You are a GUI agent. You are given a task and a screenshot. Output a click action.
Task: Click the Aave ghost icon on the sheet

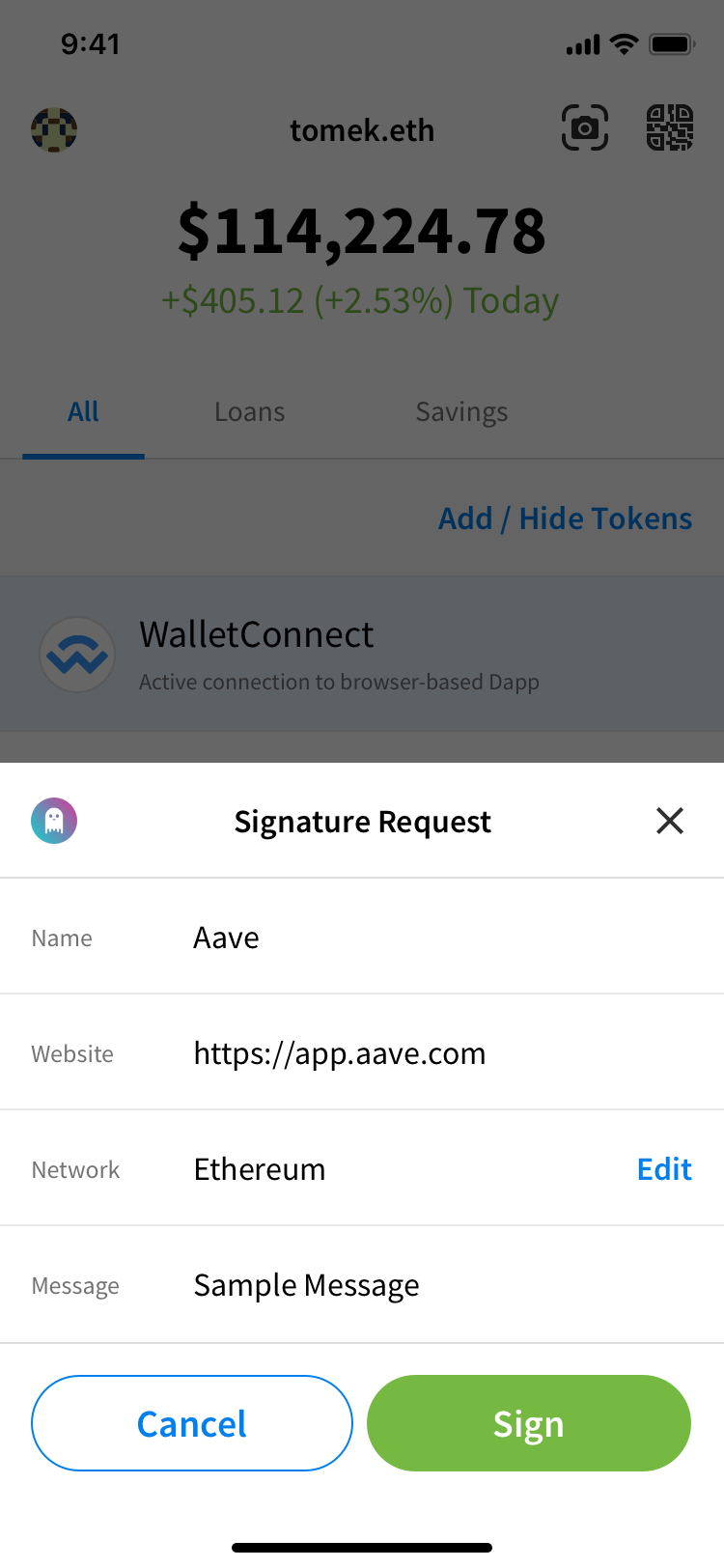click(x=54, y=820)
